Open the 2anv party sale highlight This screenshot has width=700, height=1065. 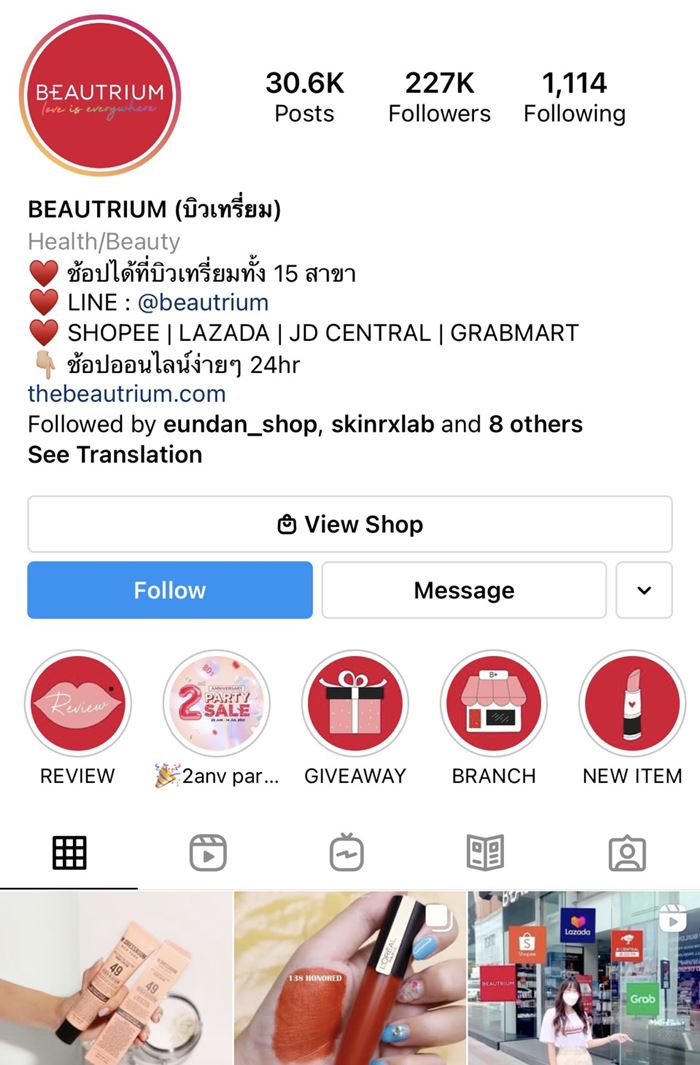[217, 703]
